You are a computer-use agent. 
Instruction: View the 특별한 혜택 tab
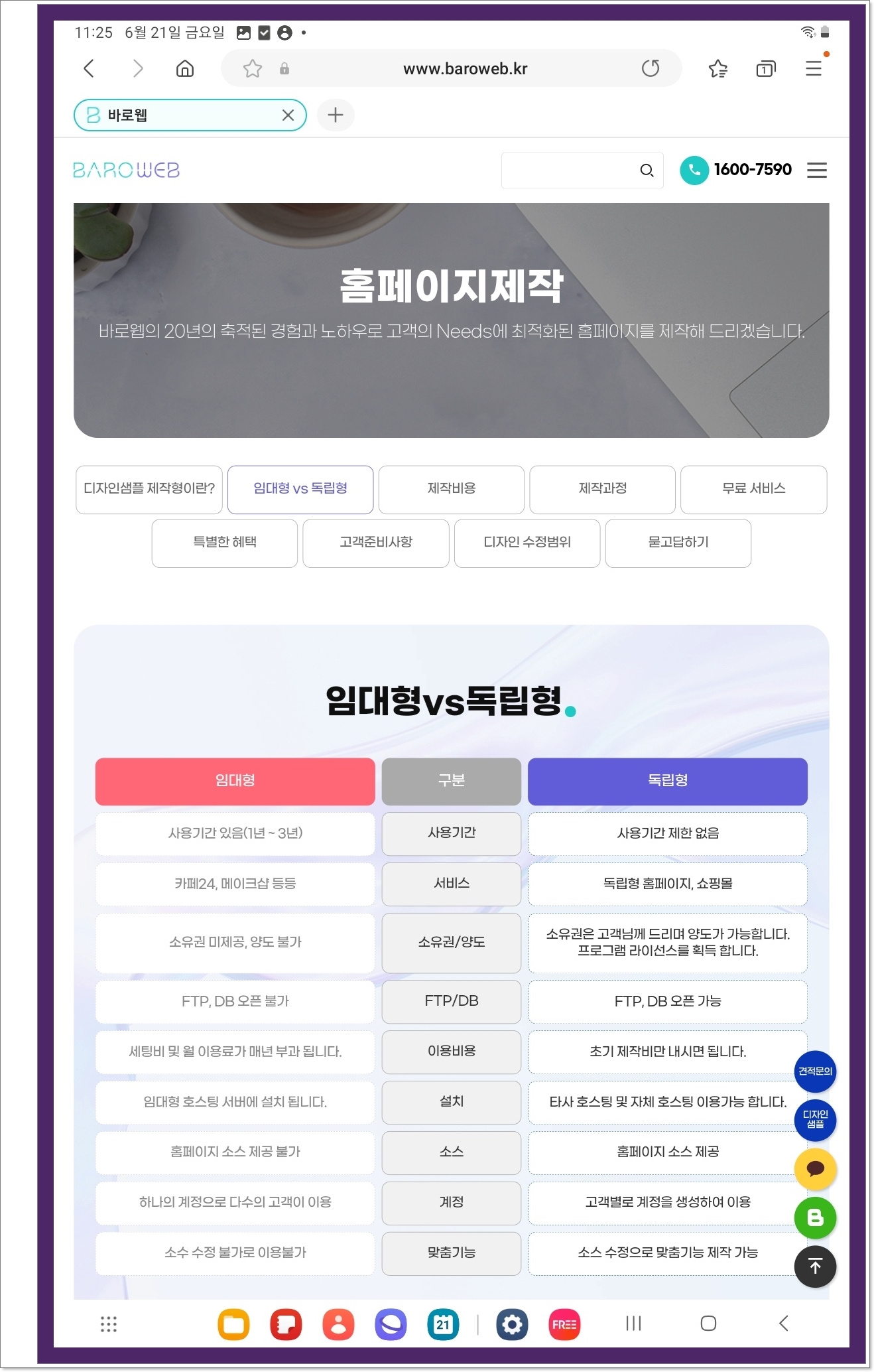pos(225,543)
